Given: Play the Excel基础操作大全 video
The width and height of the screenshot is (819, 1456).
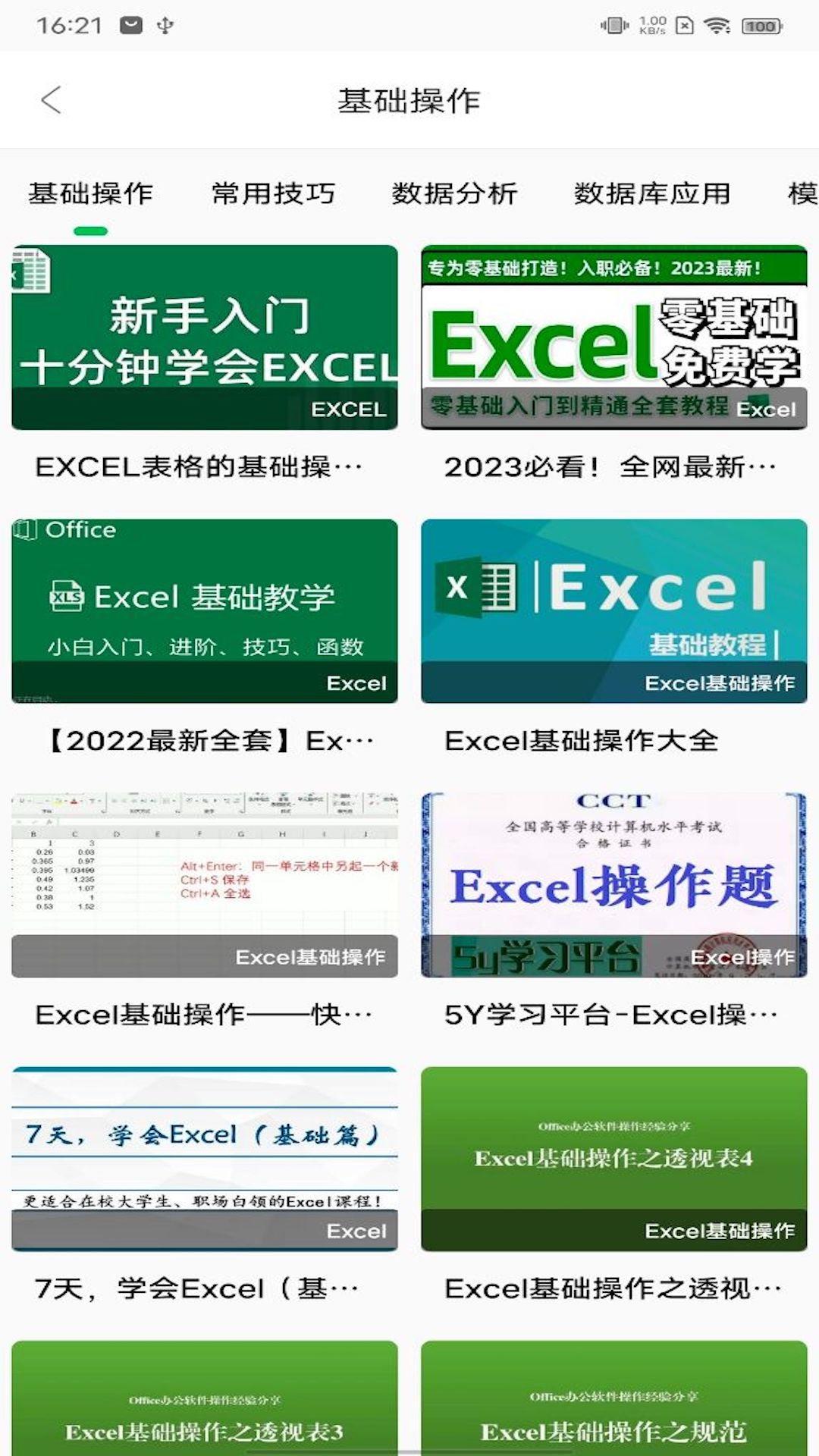Looking at the screenshot, I should (x=611, y=611).
